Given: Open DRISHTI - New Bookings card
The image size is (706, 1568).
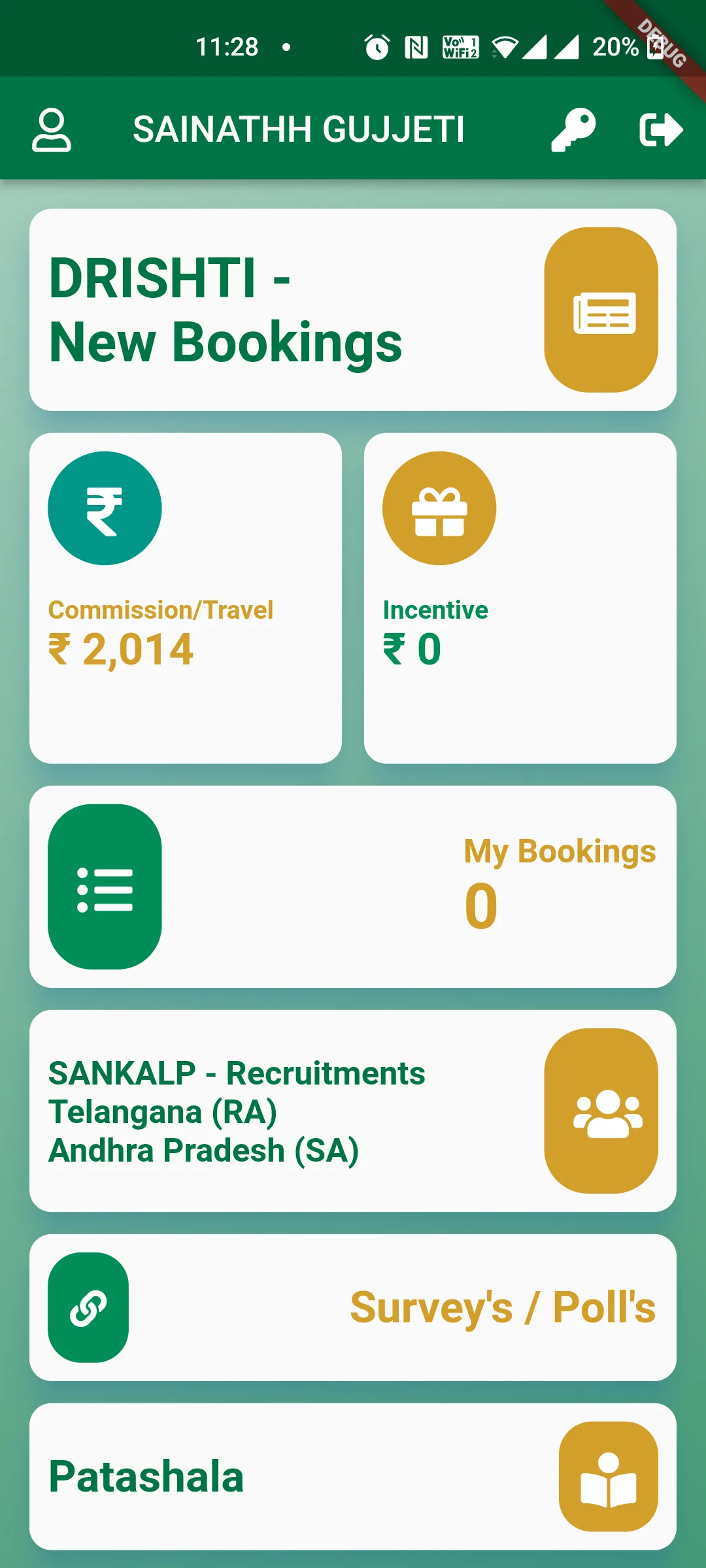Looking at the screenshot, I should pos(353,310).
